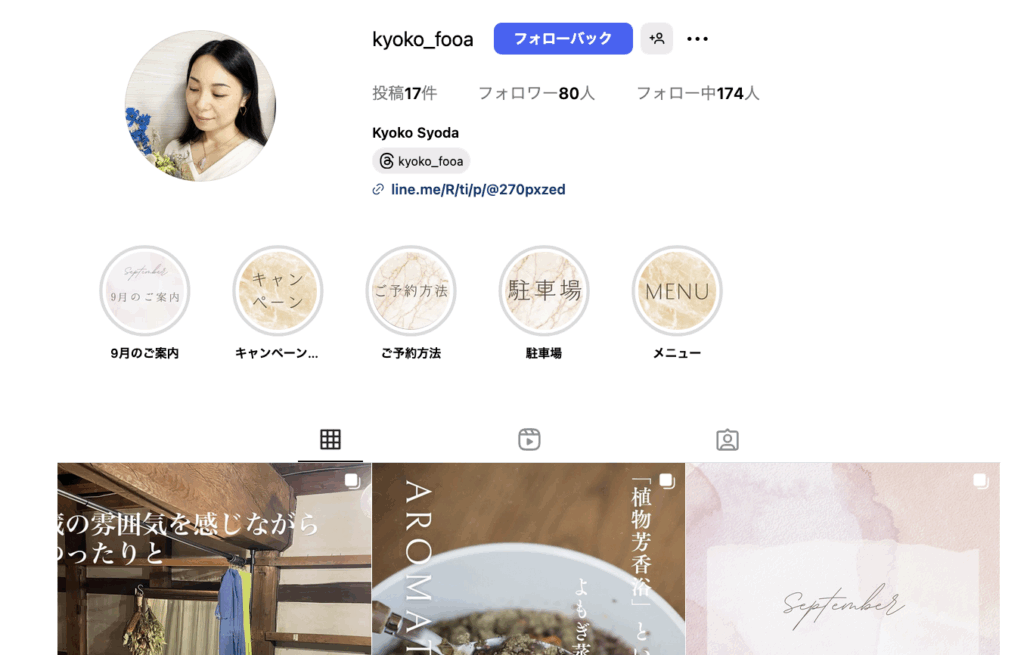Image resolution: width=1024 pixels, height=655 pixels.
Task: Open the line.me profile link
Action: pos(478,189)
